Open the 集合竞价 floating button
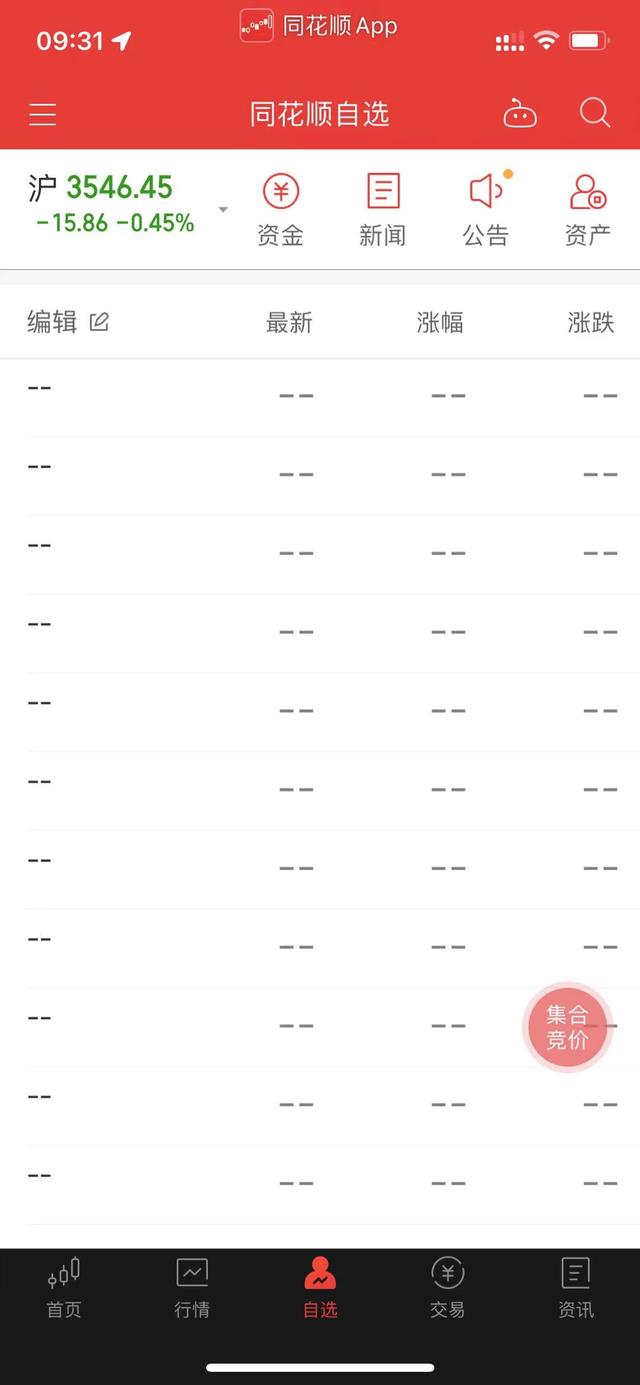Image resolution: width=640 pixels, height=1385 pixels. point(567,1027)
